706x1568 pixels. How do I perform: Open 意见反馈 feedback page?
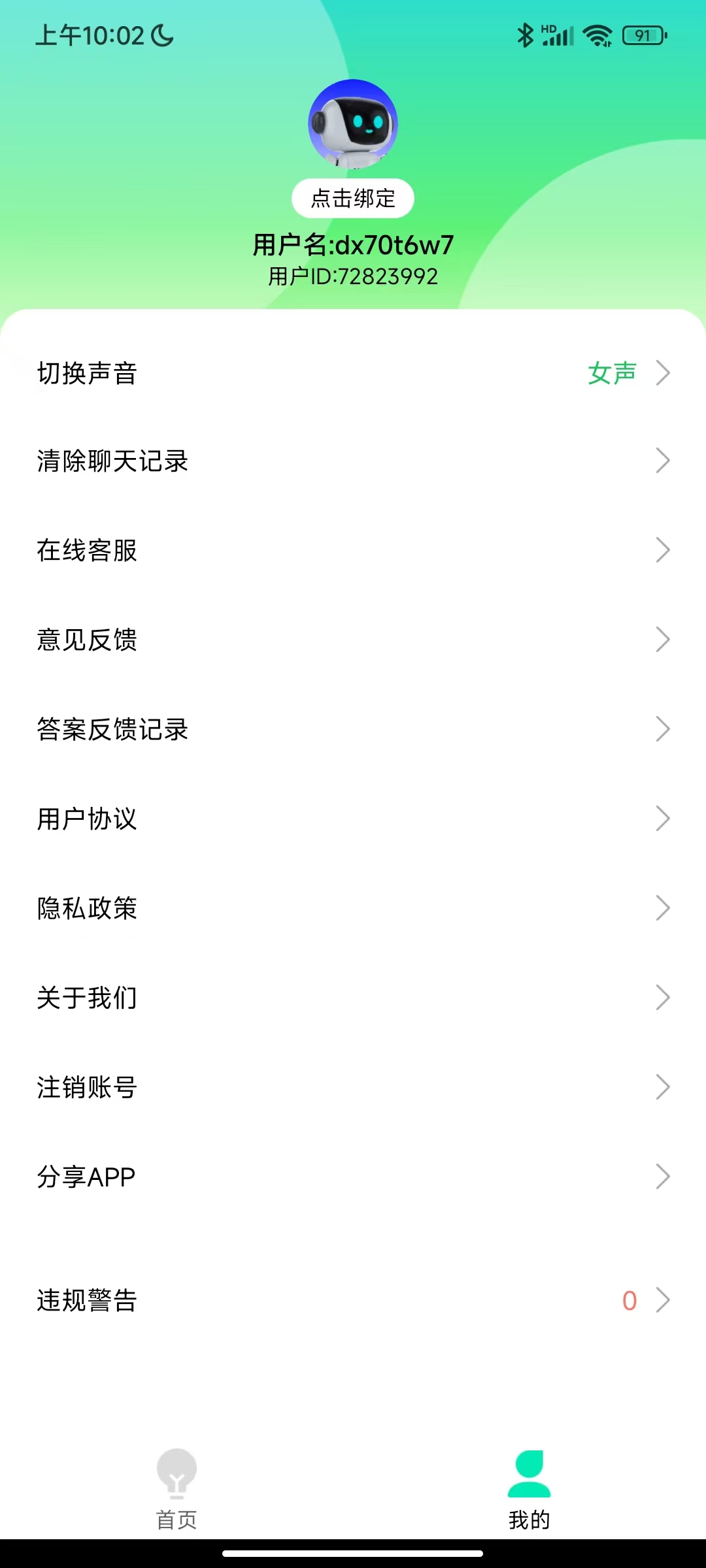[353, 640]
